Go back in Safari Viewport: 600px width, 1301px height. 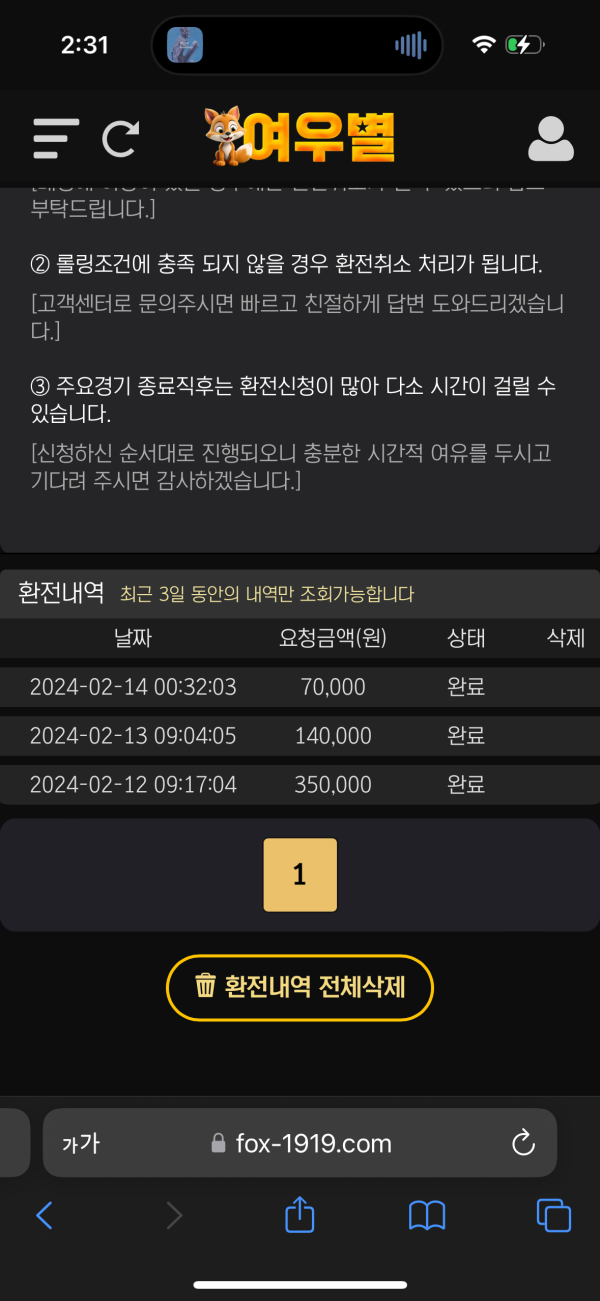click(44, 1215)
